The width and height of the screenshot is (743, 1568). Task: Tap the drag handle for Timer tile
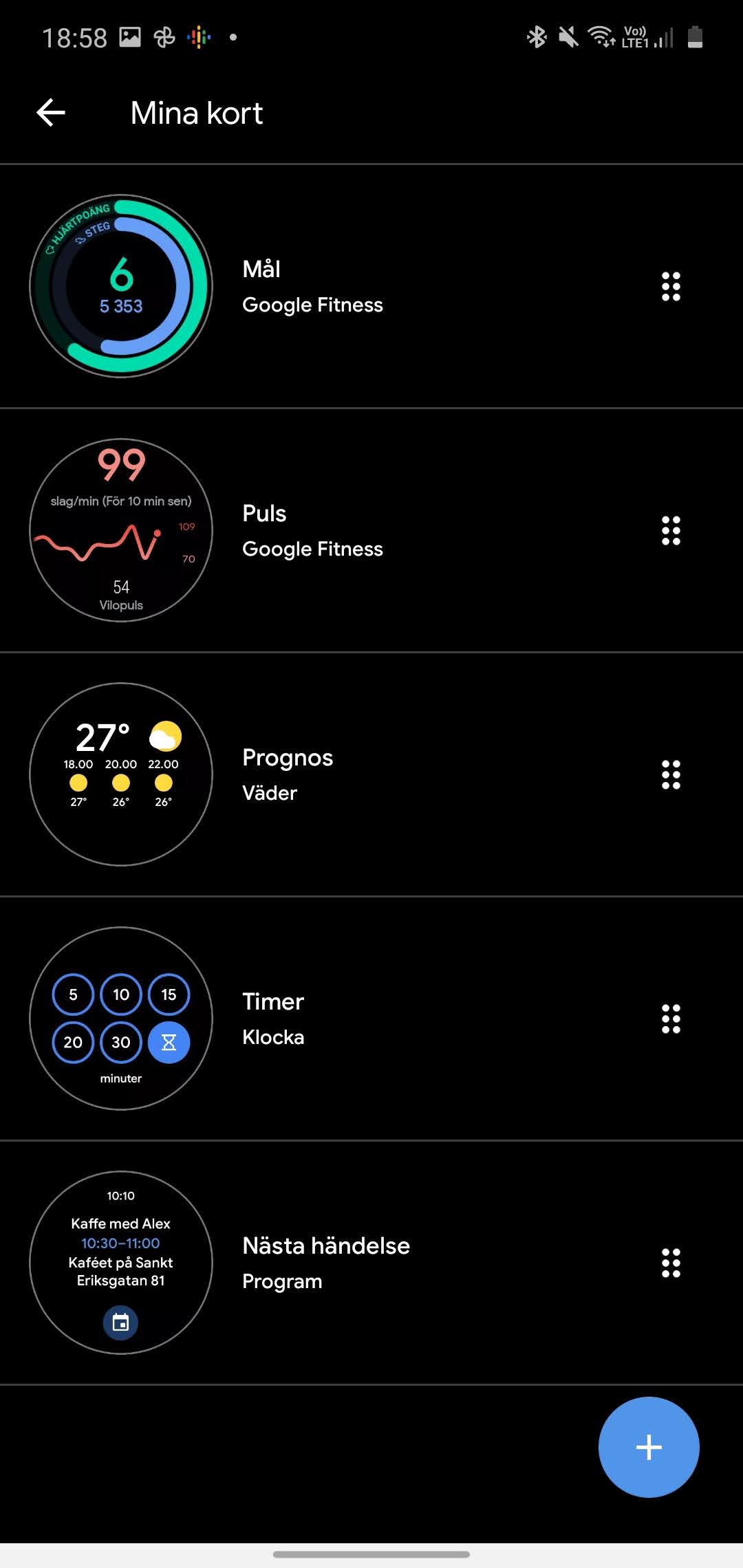[x=671, y=1019]
